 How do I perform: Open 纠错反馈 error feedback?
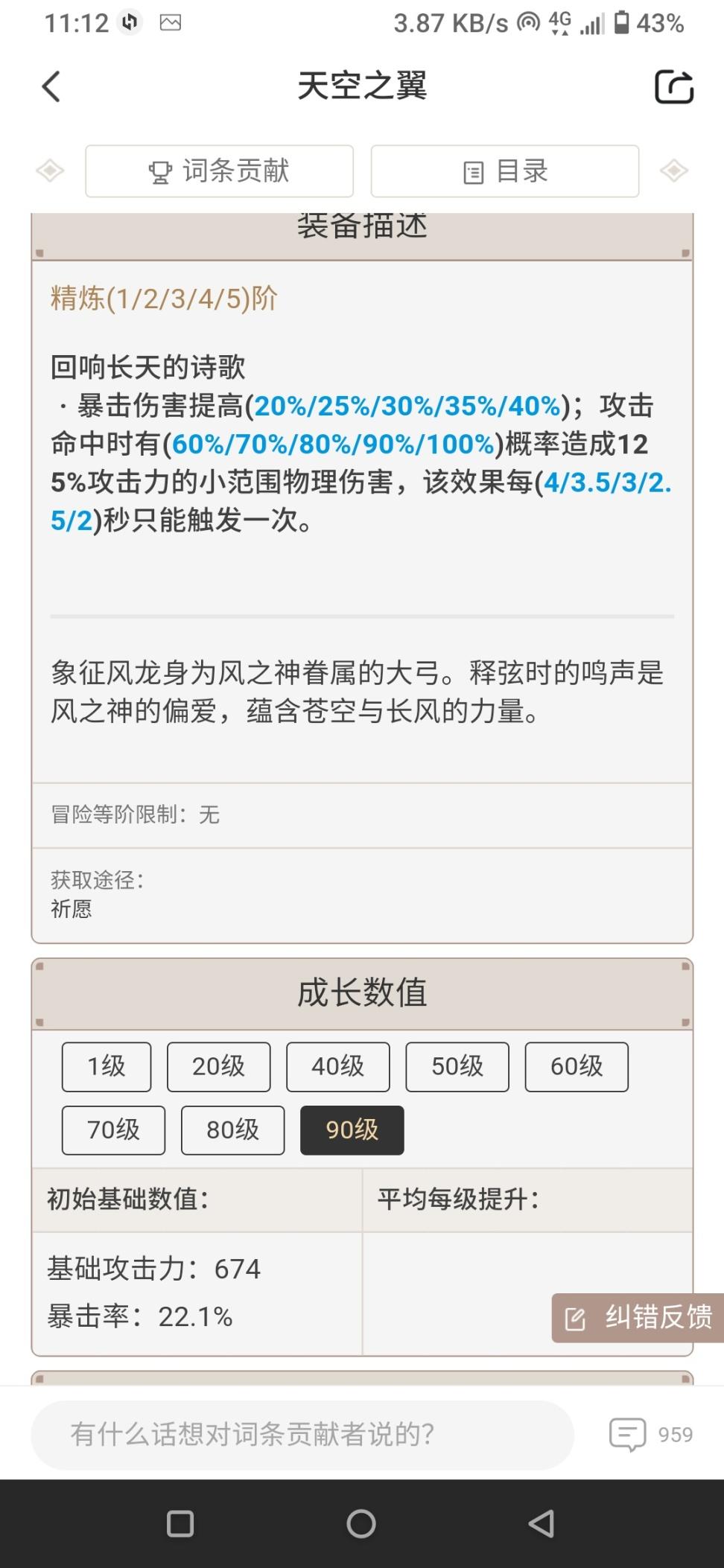(x=638, y=1317)
